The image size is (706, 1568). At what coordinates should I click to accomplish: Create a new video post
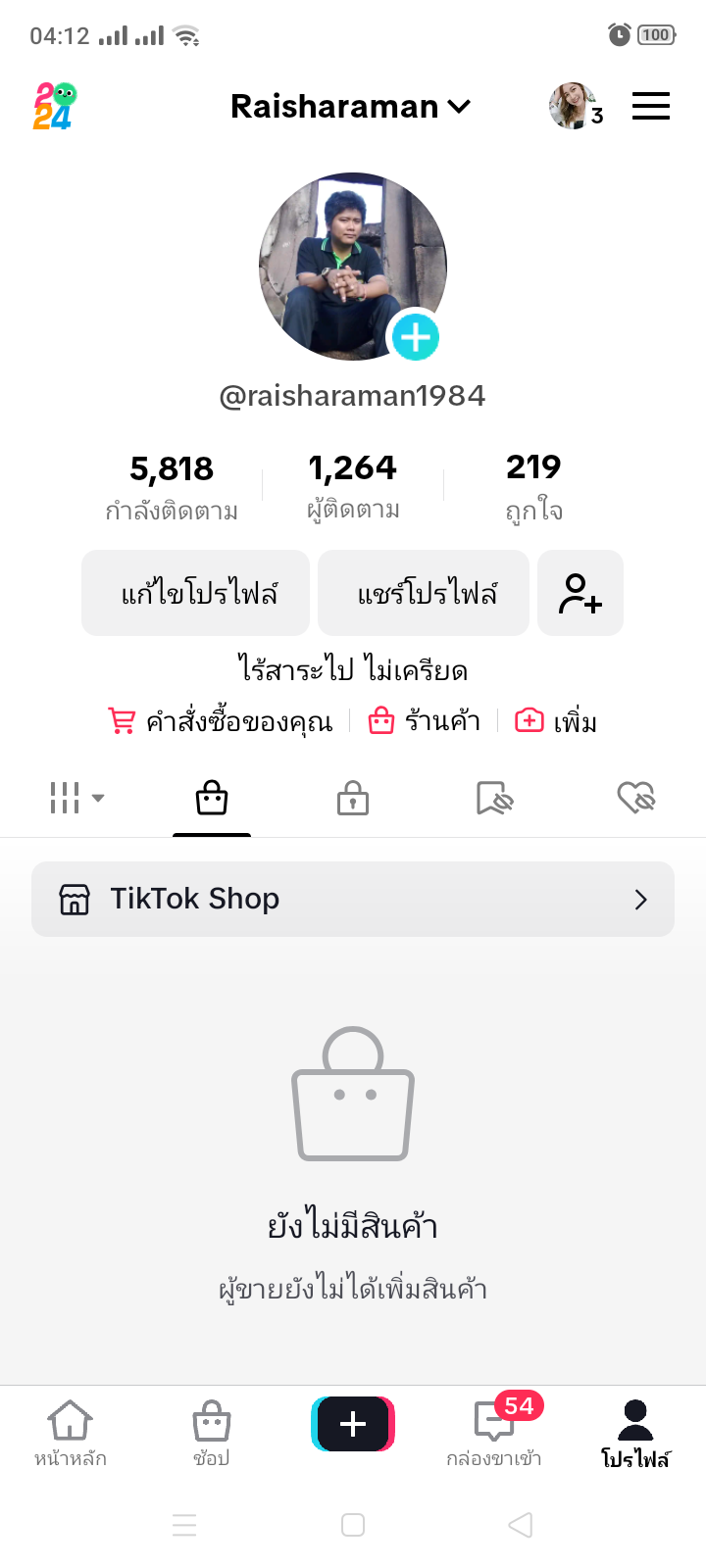[x=353, y=1424]
